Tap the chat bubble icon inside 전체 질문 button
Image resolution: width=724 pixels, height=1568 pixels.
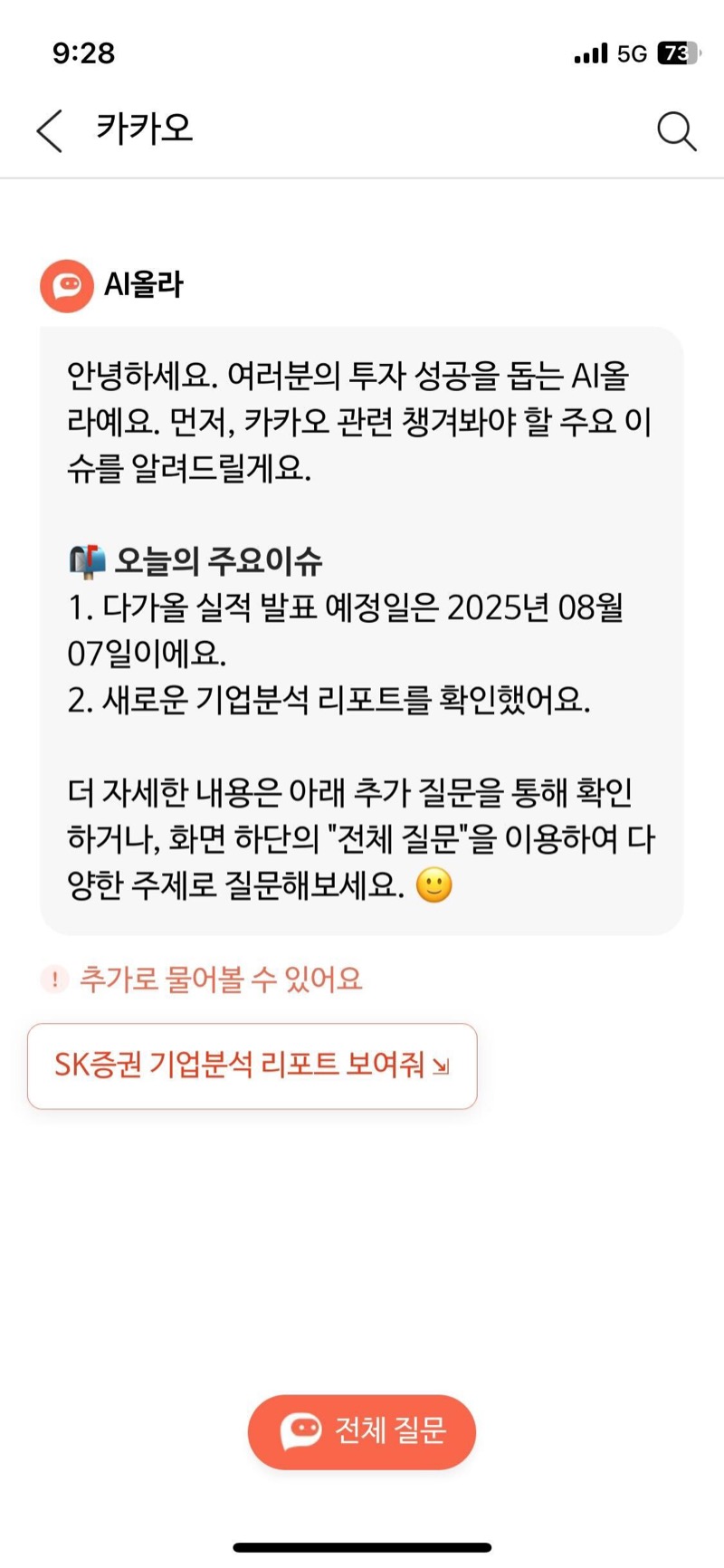tap(300, 1432)
